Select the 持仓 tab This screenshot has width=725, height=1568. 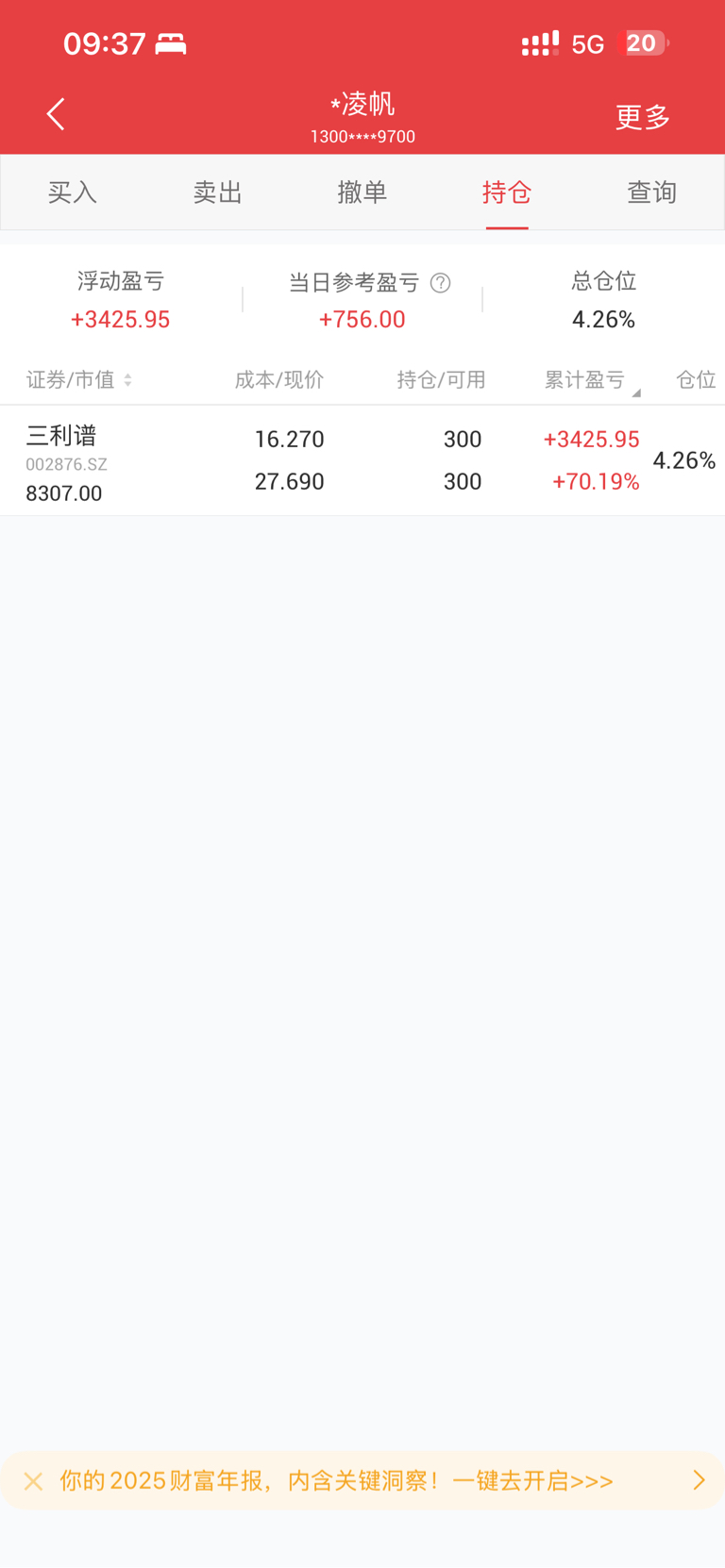[507, 192]
